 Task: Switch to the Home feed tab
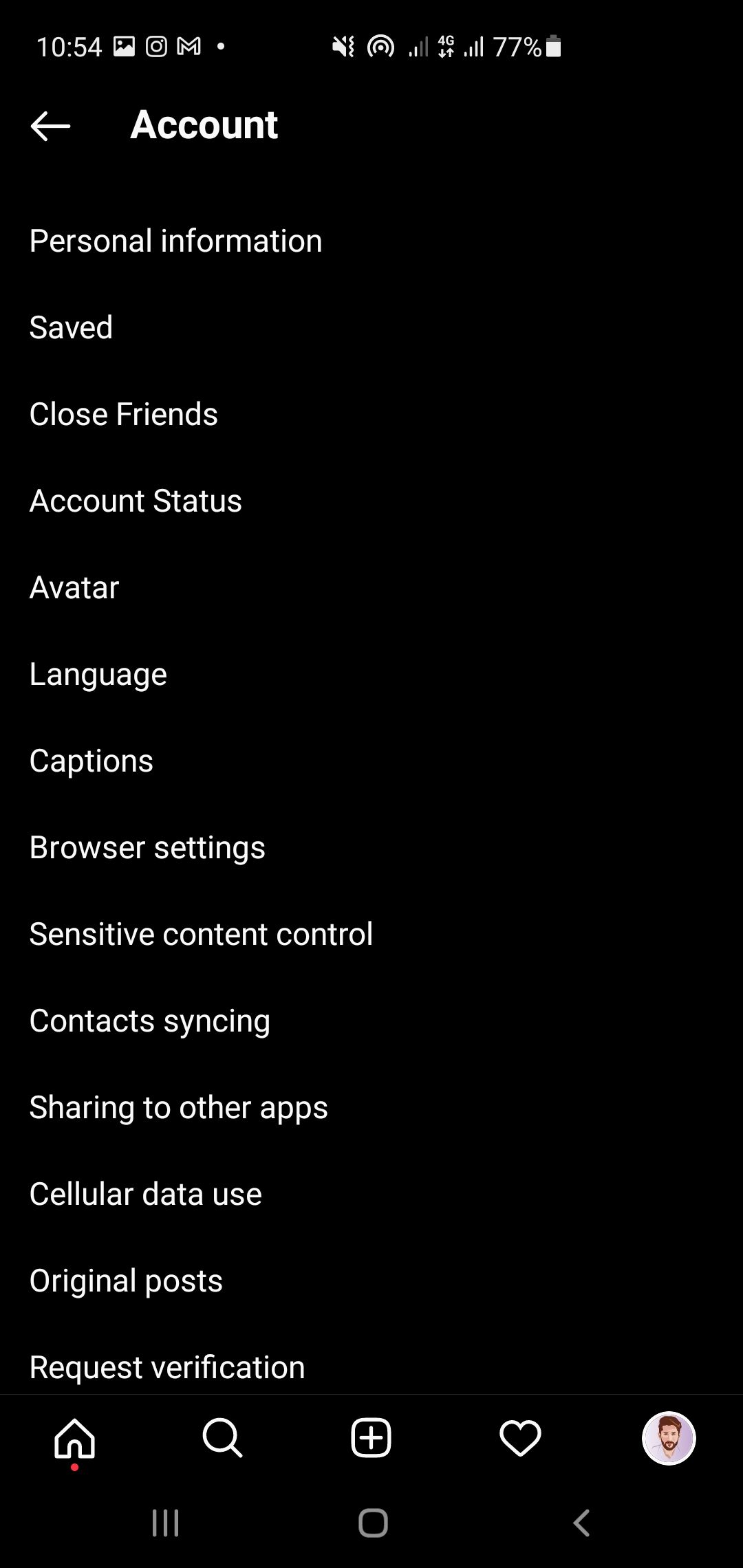(x=74, y=1439)
